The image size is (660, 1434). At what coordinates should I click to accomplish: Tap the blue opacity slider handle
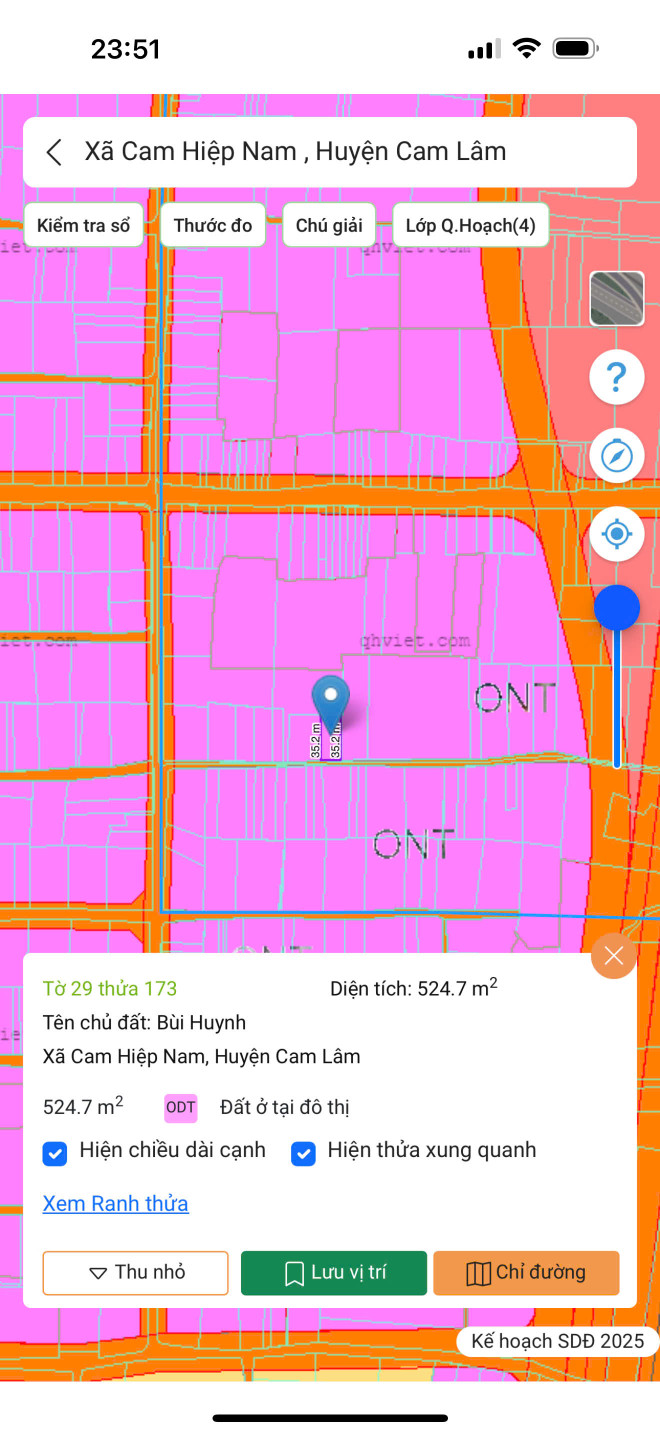(616, 608)
